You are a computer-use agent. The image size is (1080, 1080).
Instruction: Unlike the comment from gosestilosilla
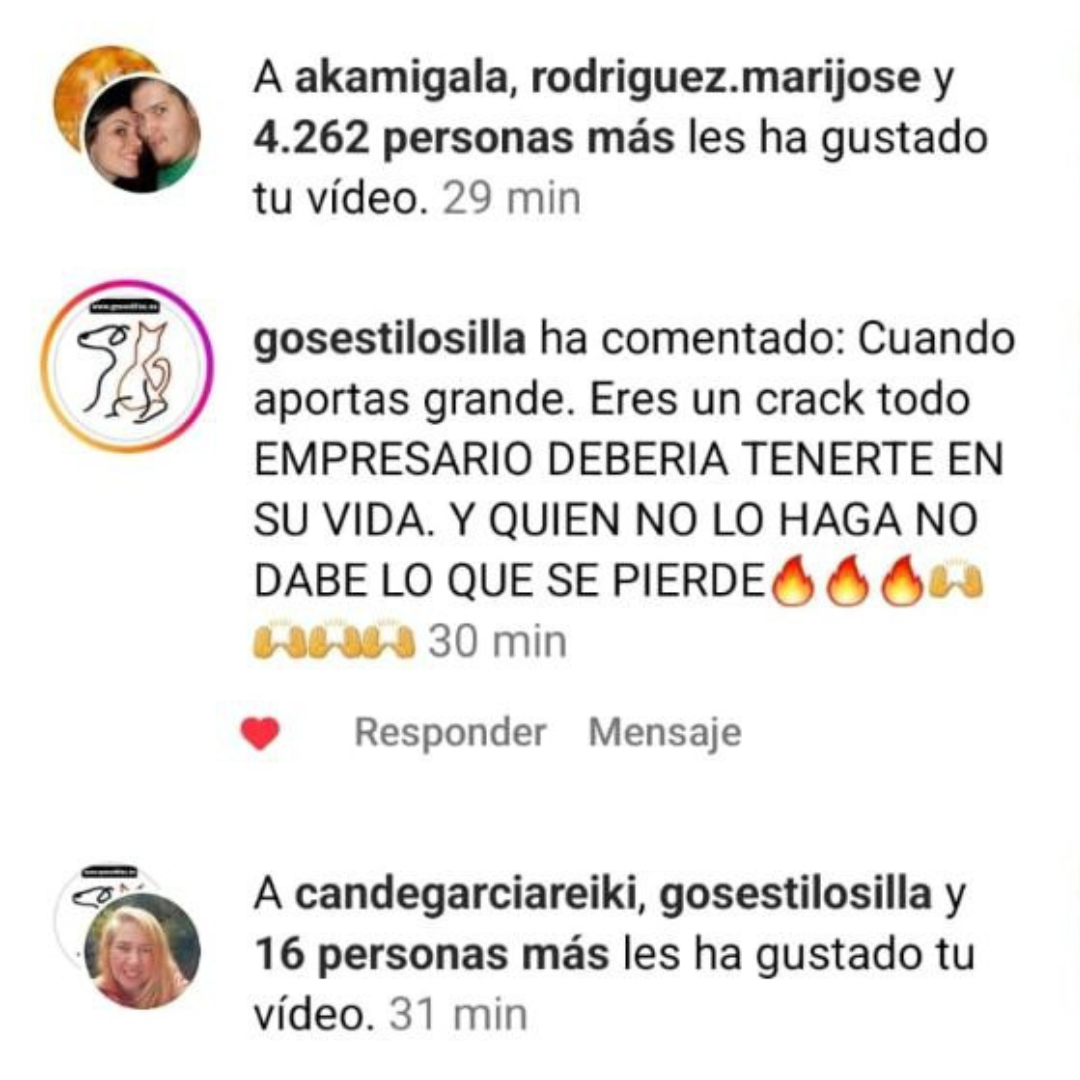point(261,734)
